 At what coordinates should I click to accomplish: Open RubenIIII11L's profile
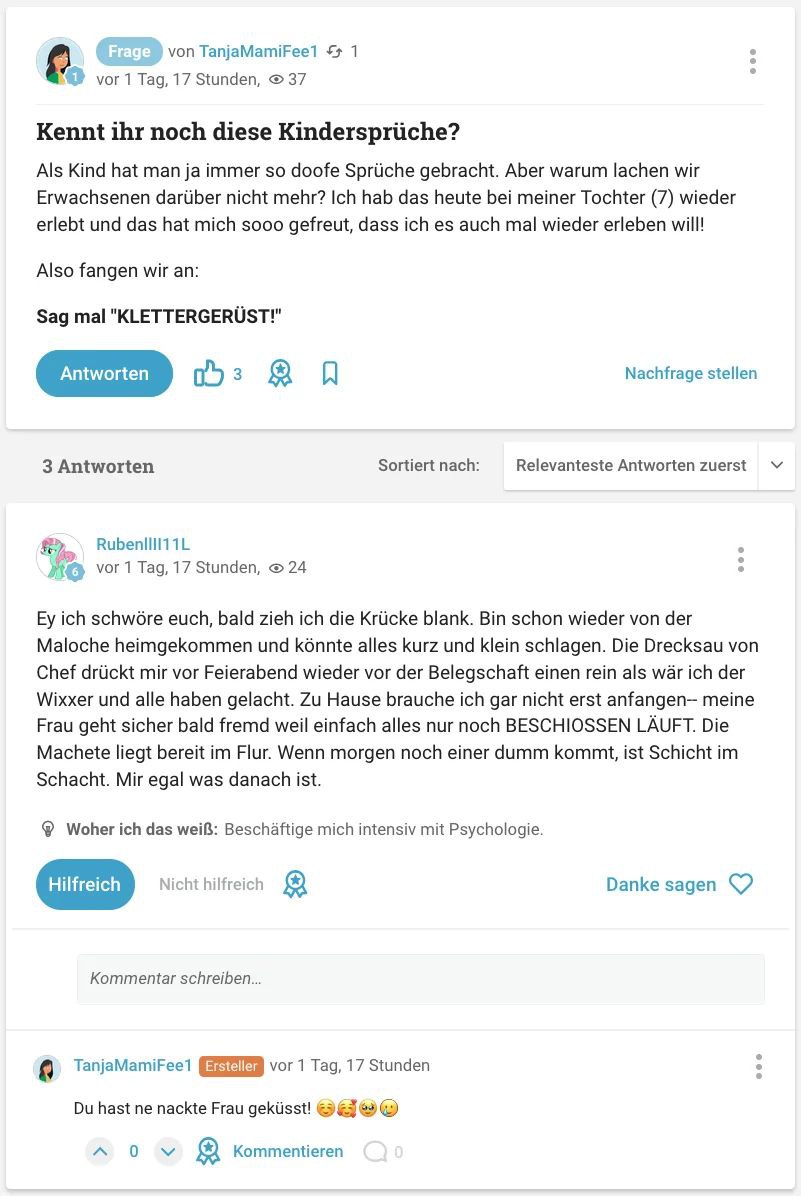(x=143, y=544)
